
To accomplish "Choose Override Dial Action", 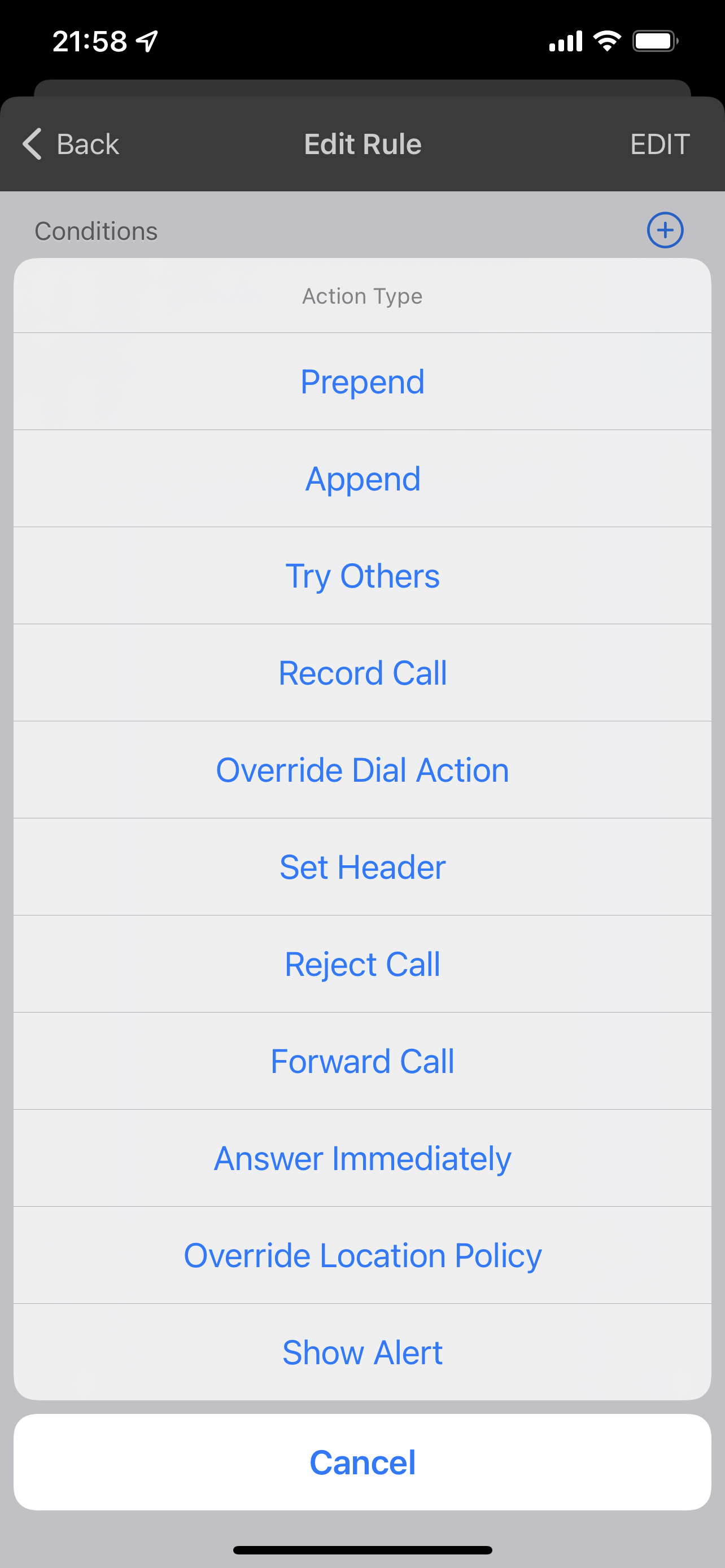I will click(362, 770).
